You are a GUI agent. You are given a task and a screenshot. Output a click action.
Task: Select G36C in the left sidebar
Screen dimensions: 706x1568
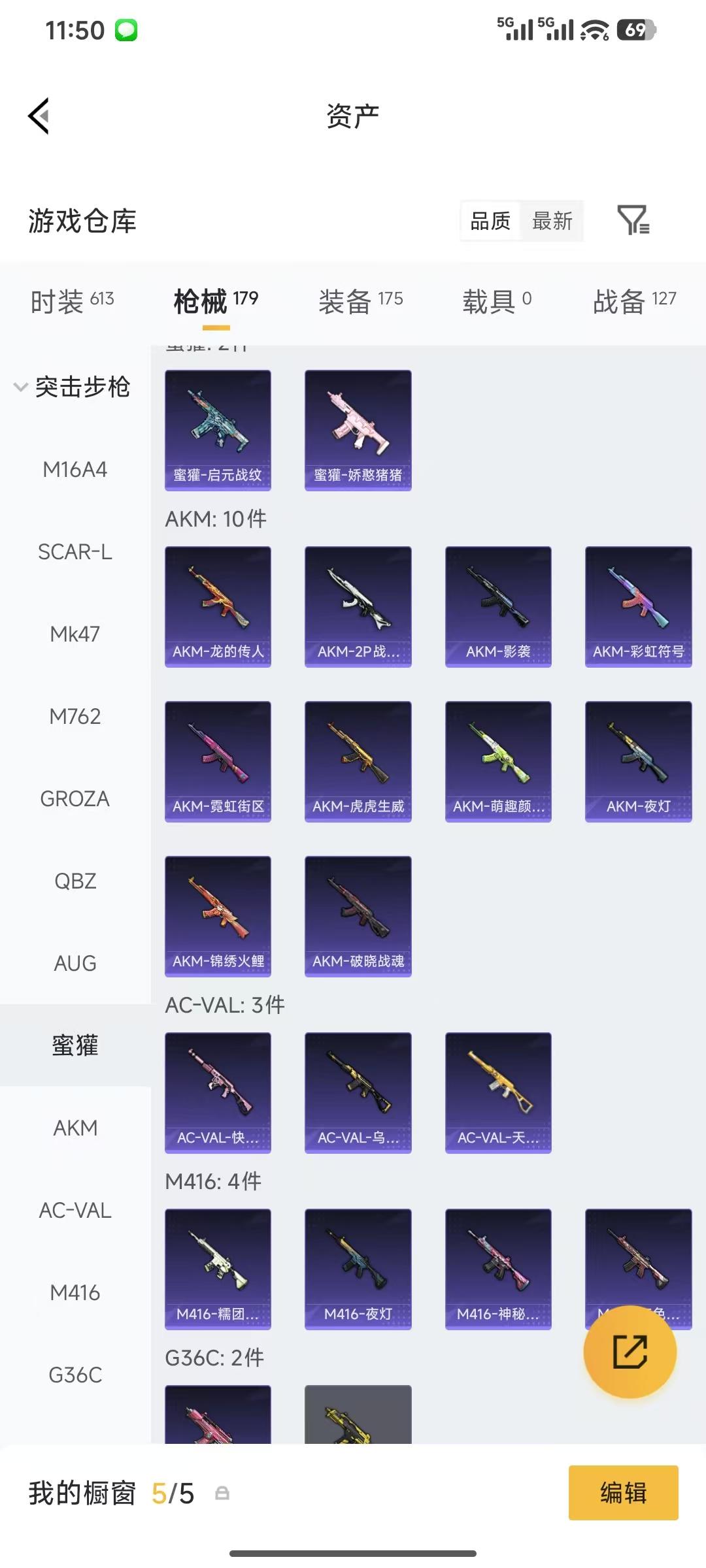point(75,1375)
